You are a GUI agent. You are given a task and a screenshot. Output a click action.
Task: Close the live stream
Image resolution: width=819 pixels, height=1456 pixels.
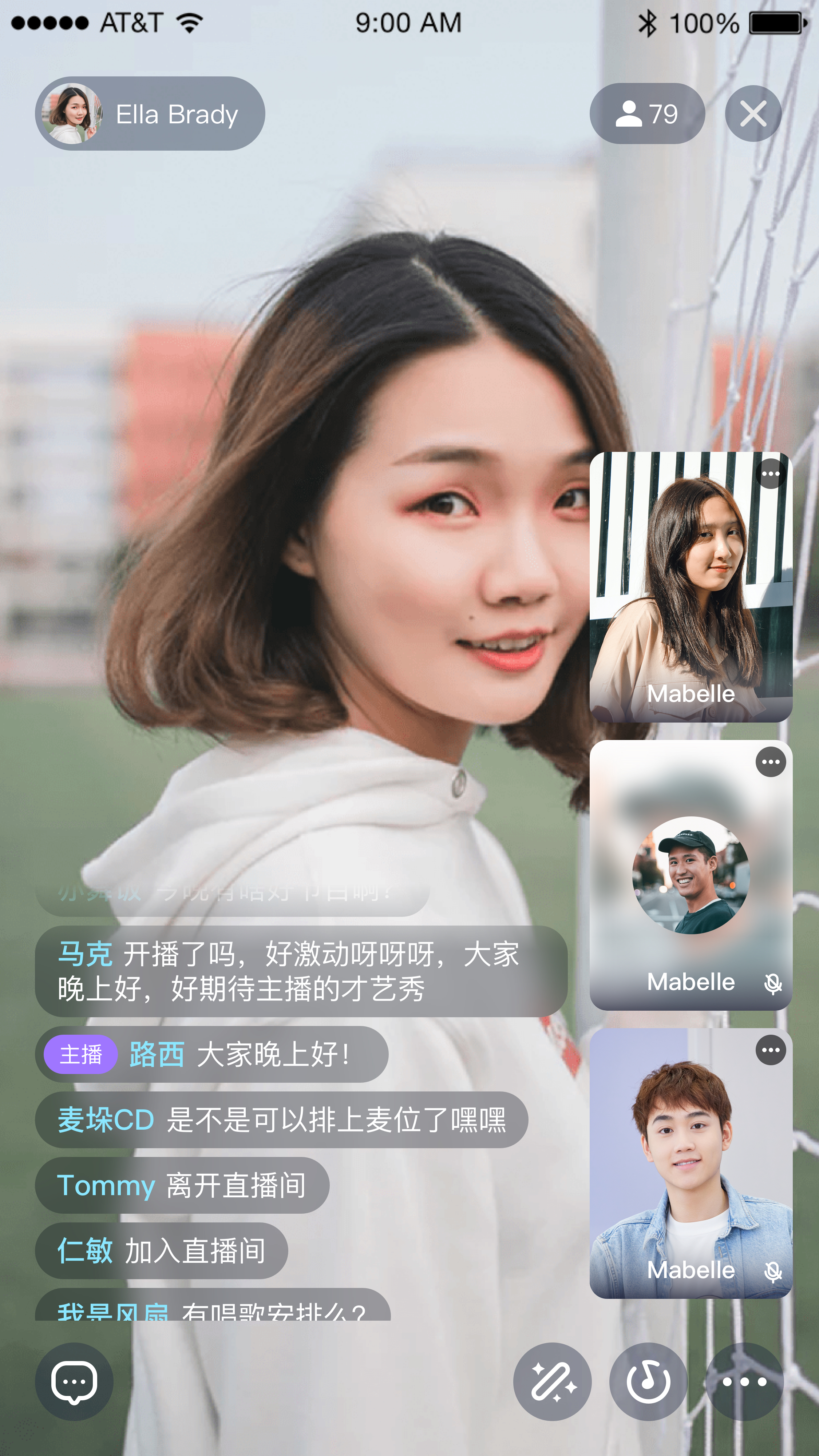point(753,114)
